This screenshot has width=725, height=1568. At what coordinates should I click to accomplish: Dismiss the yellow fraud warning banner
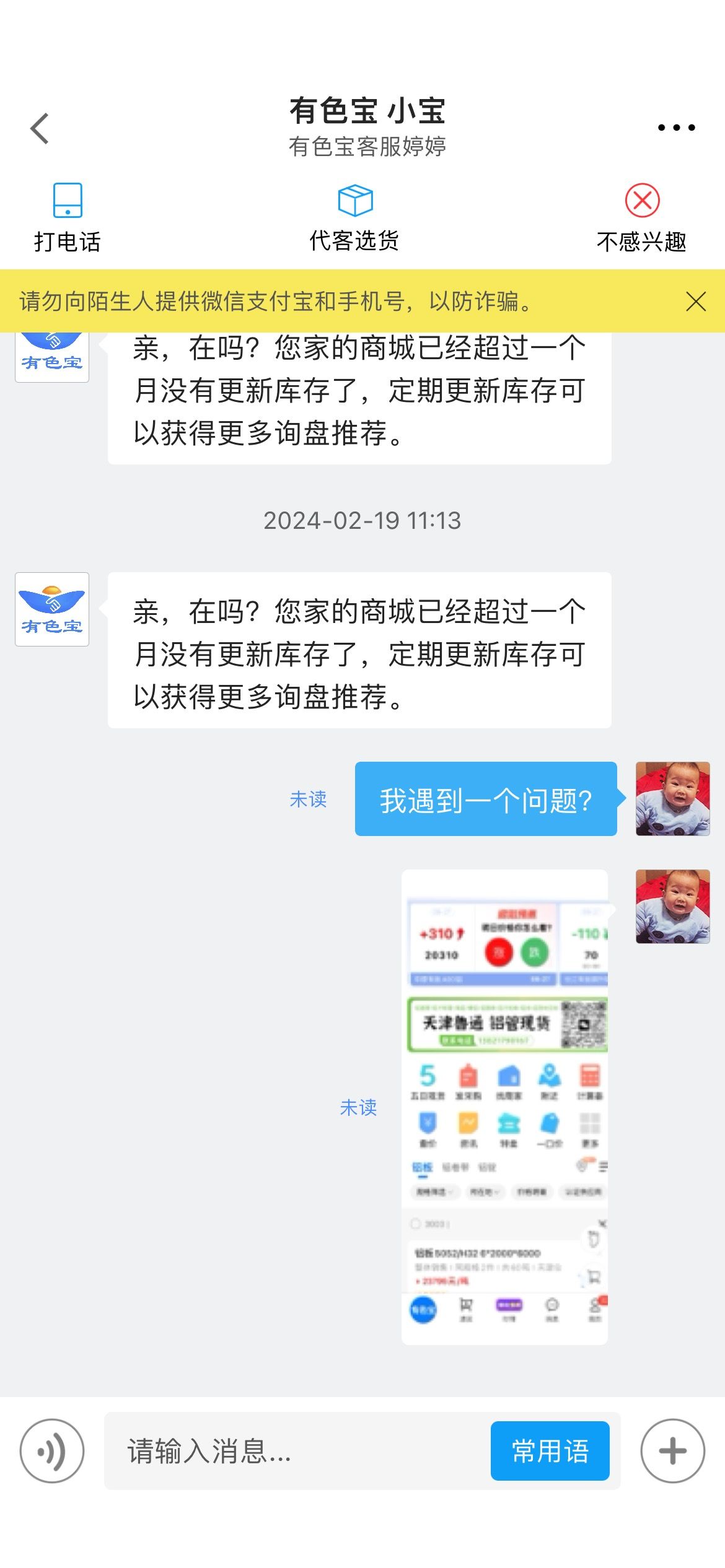(x=696, y=302)
